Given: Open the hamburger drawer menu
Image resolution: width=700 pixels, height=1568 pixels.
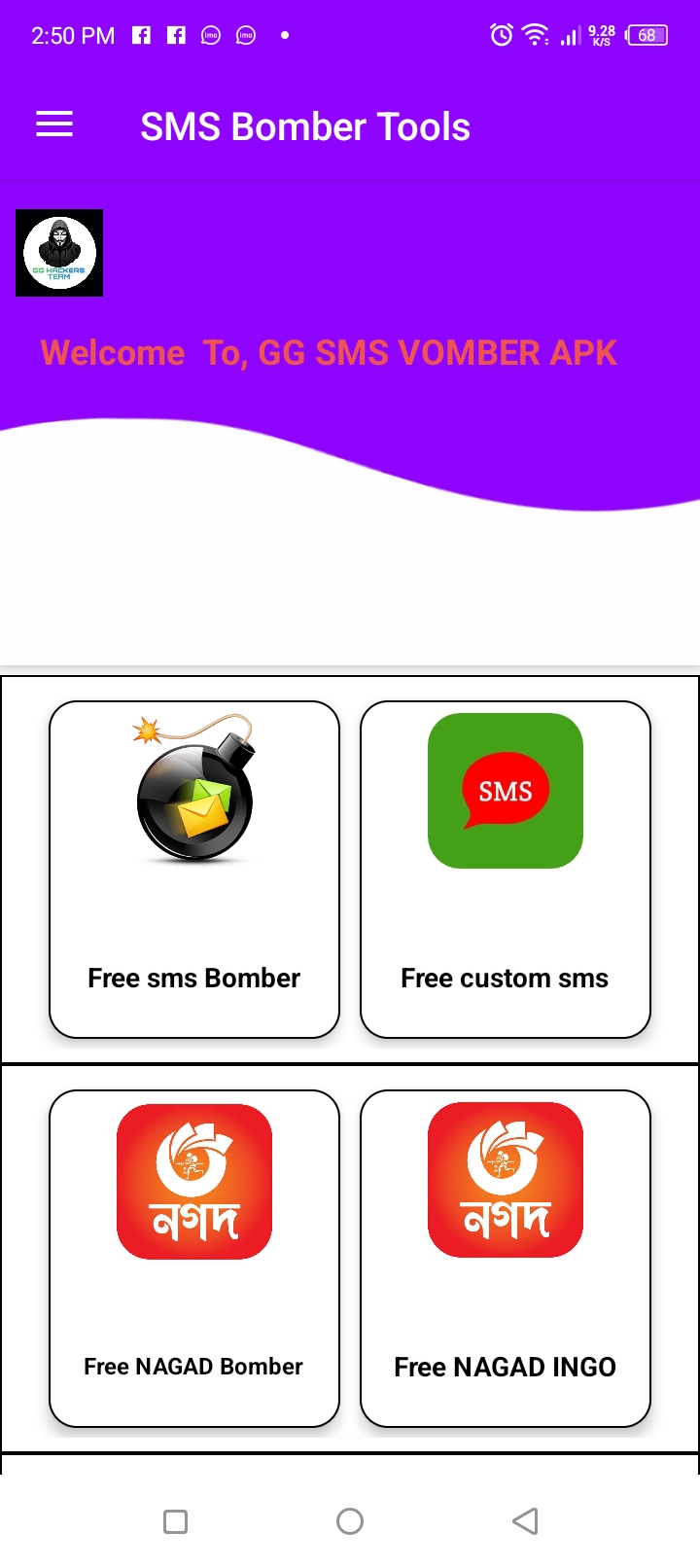Looking at the screenshot, I should (54, 125).
